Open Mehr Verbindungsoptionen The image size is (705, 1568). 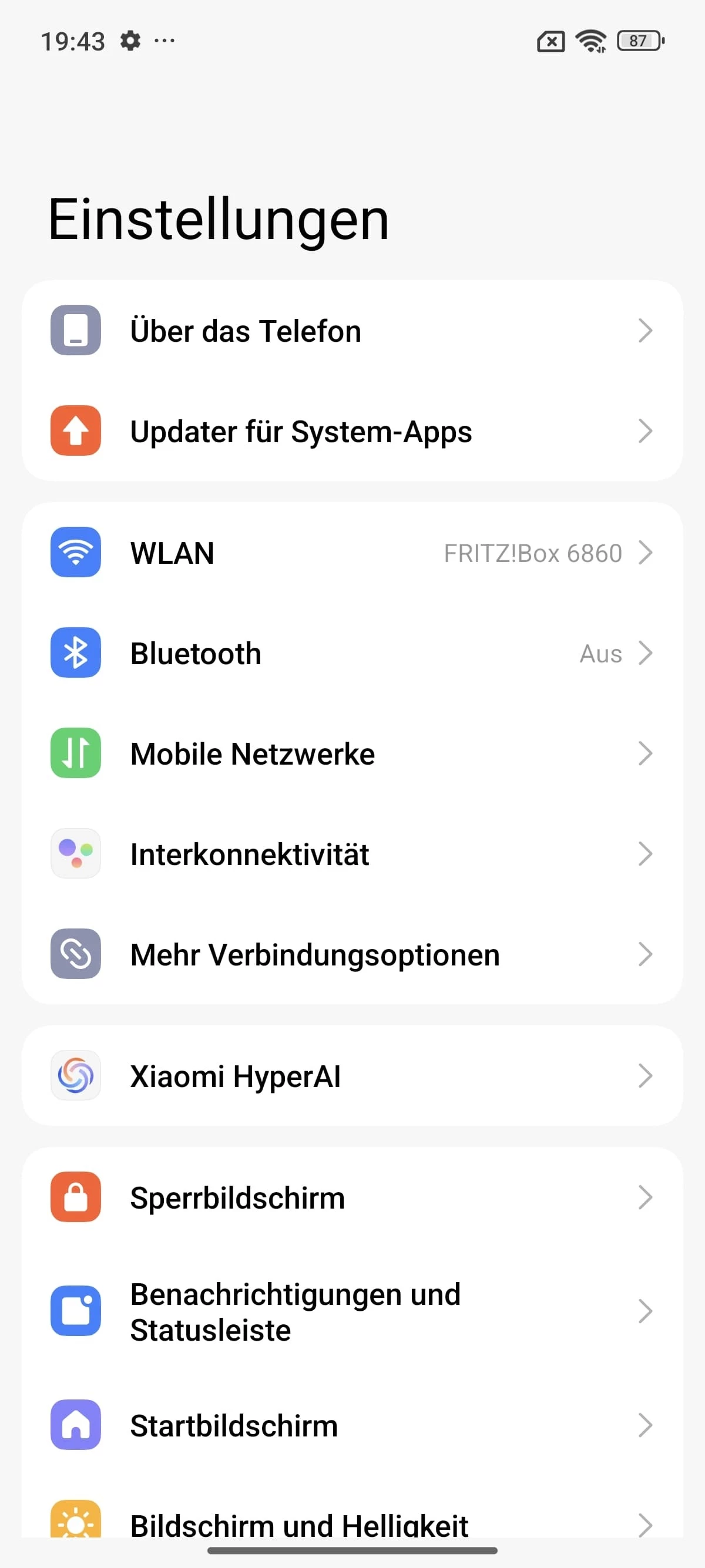coord(352,954)
